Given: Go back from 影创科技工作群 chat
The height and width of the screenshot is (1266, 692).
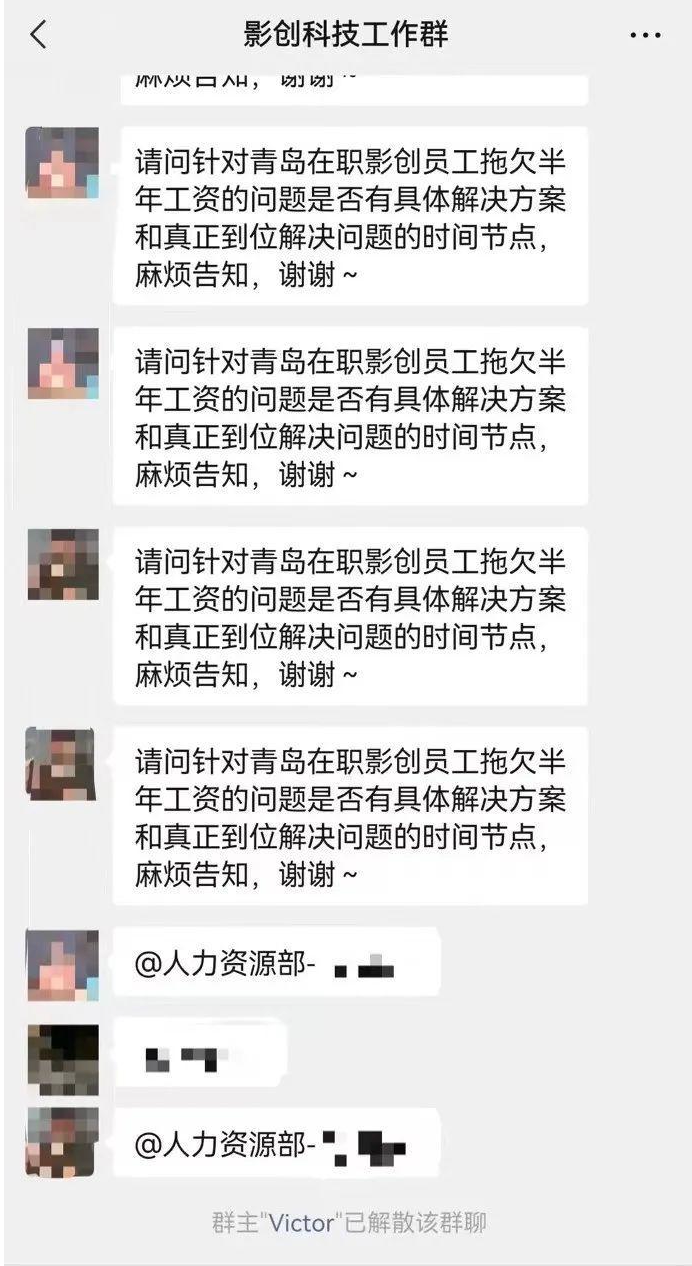Looking at the screenshot, I should (38, 35).
